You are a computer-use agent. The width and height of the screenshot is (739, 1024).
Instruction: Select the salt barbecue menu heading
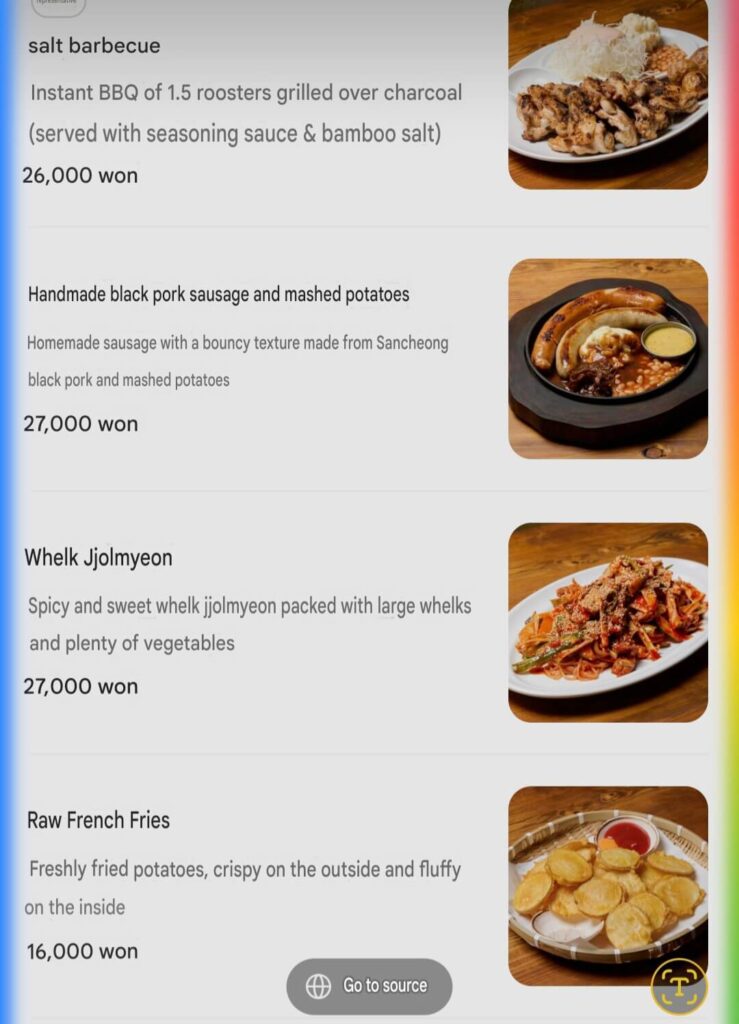[96, 46]
